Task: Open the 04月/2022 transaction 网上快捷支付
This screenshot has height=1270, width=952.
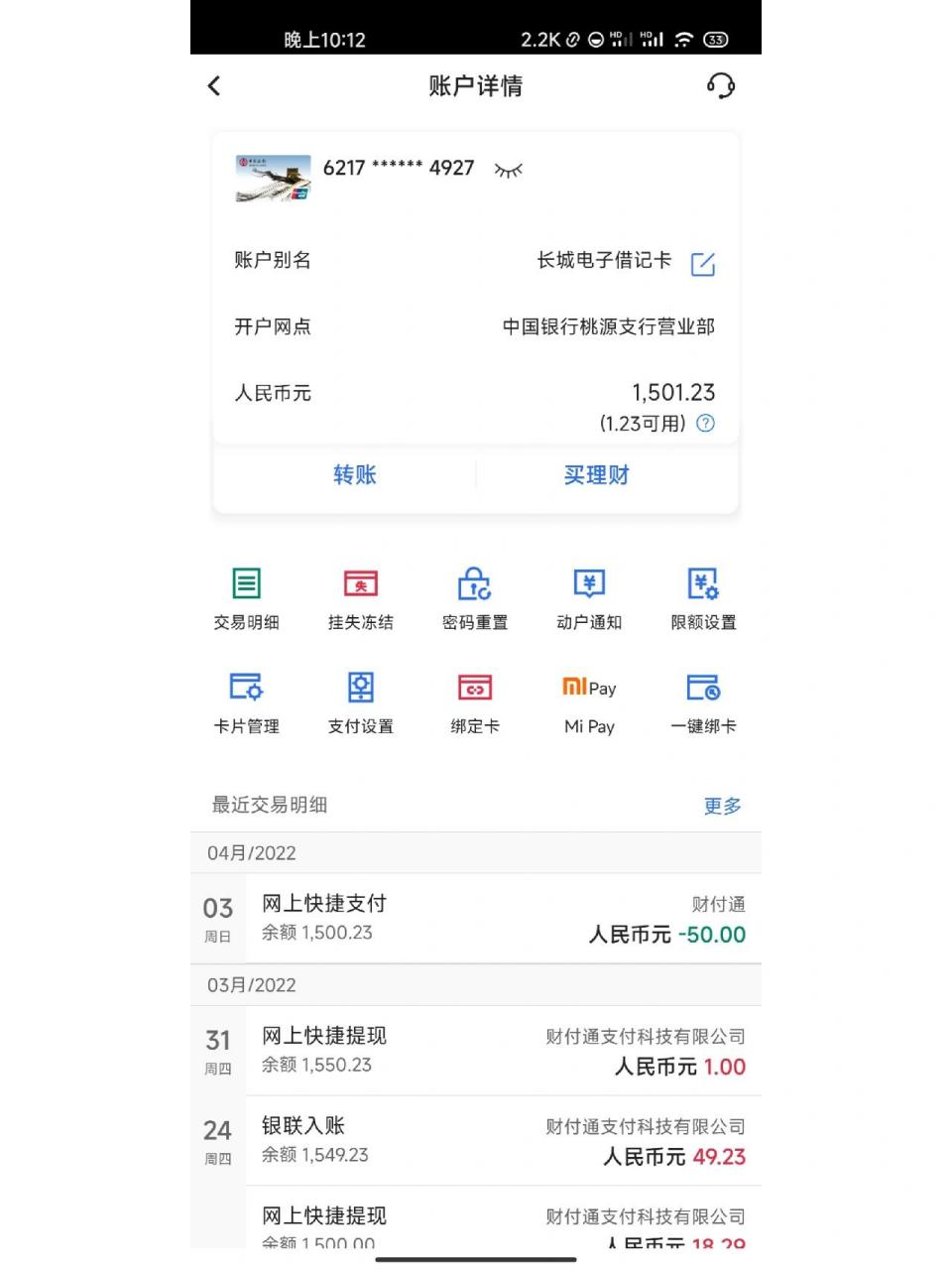Action: [476, 918]
